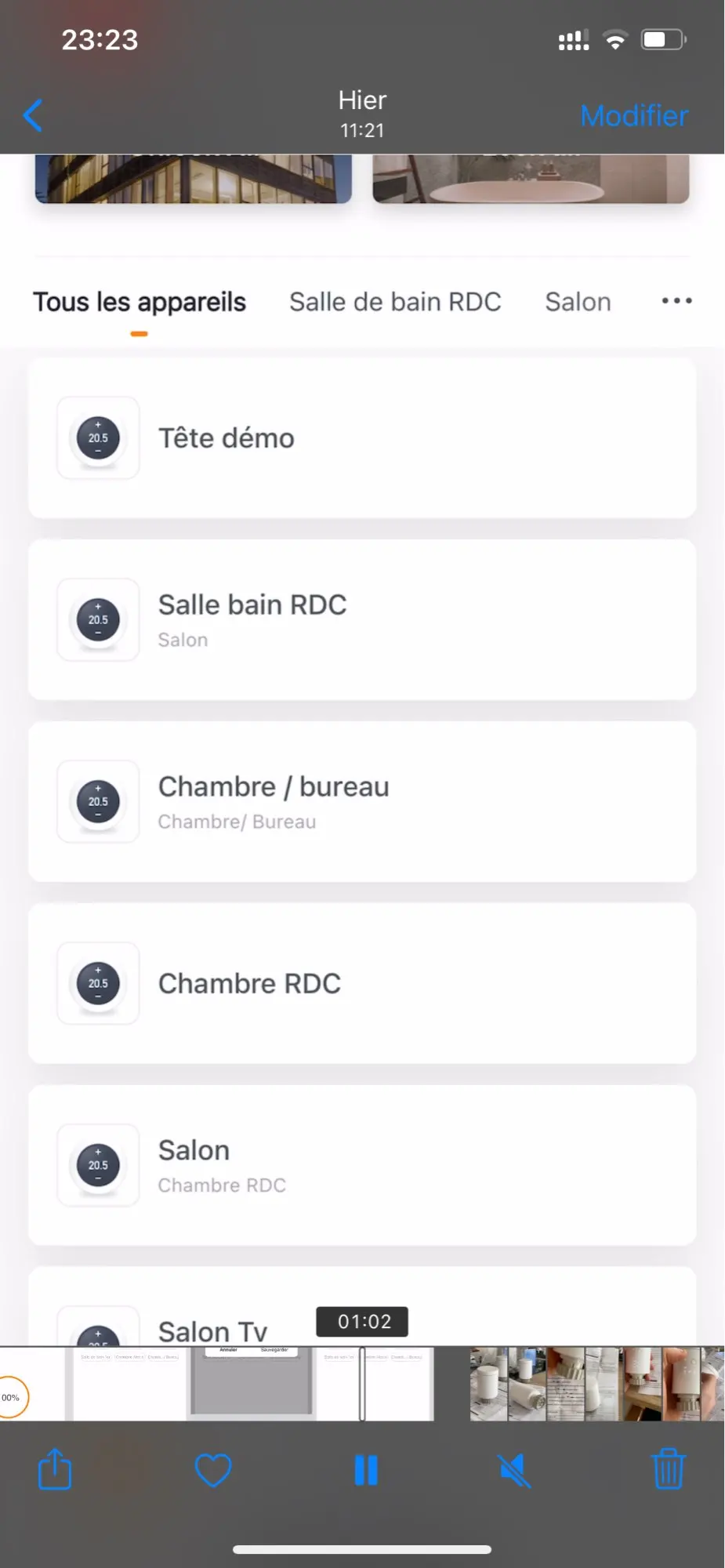Share this video

pyautogui.click(x=55, y=1469)
